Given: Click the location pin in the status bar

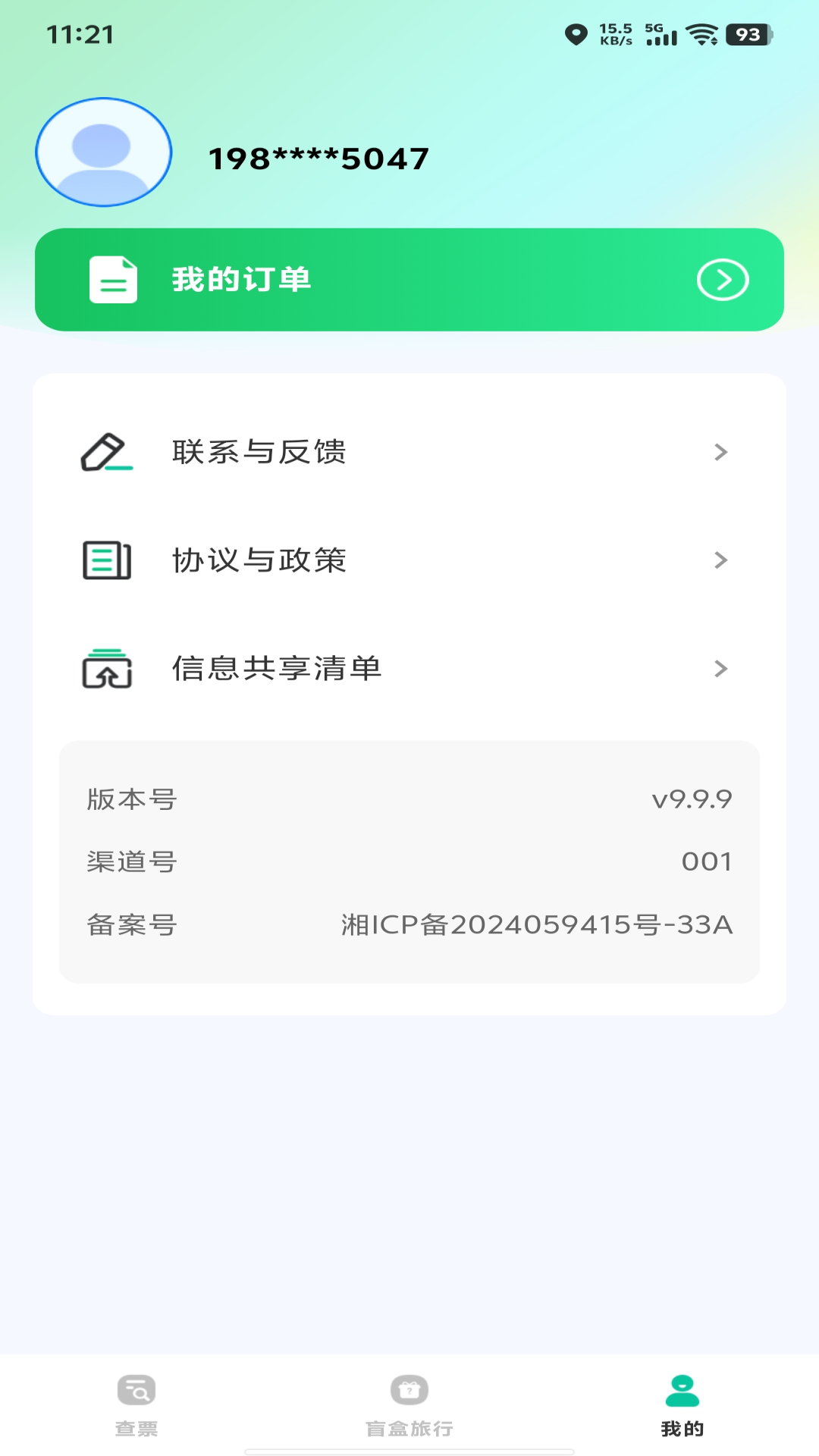Looking at the screenshot, I should [578, 33].
